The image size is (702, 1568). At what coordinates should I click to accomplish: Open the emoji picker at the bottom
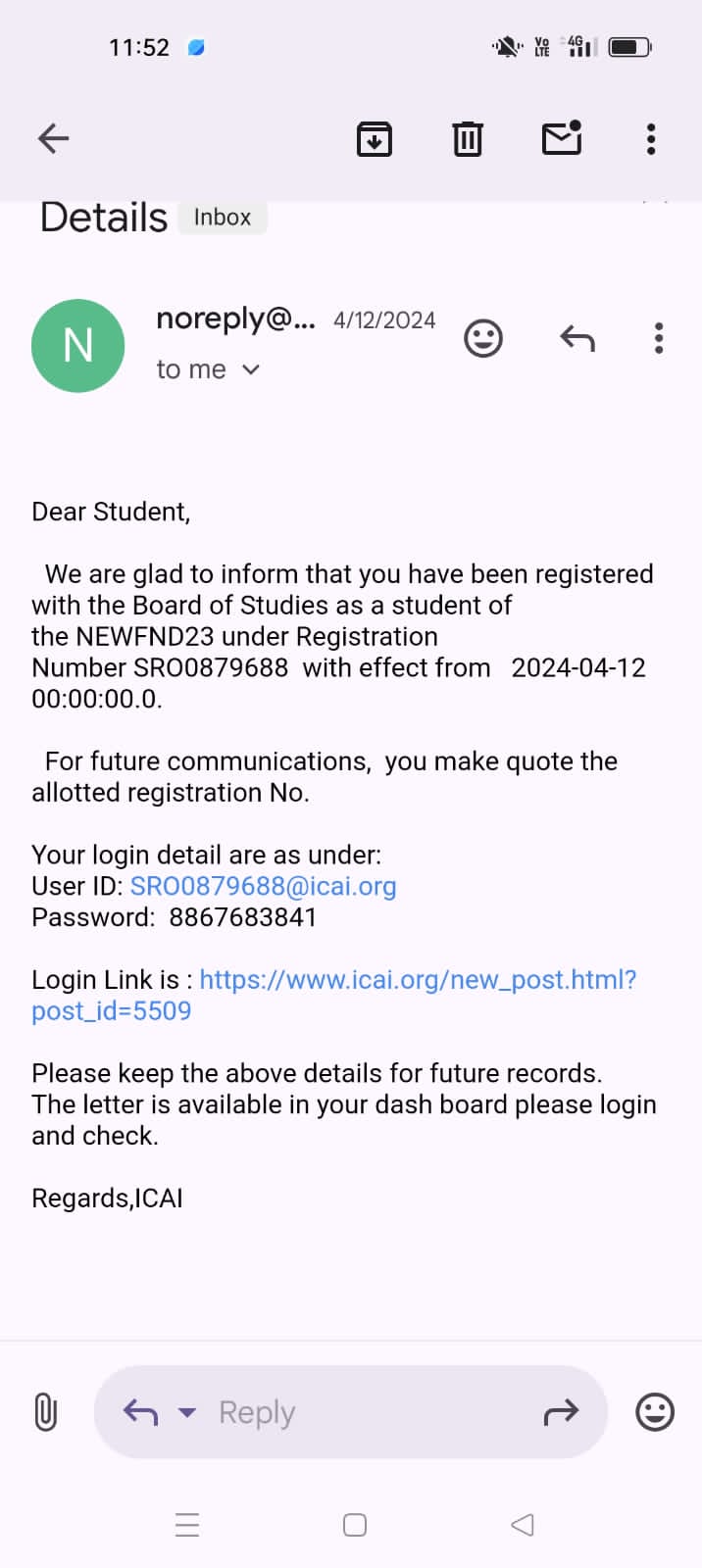point(655,1412)
